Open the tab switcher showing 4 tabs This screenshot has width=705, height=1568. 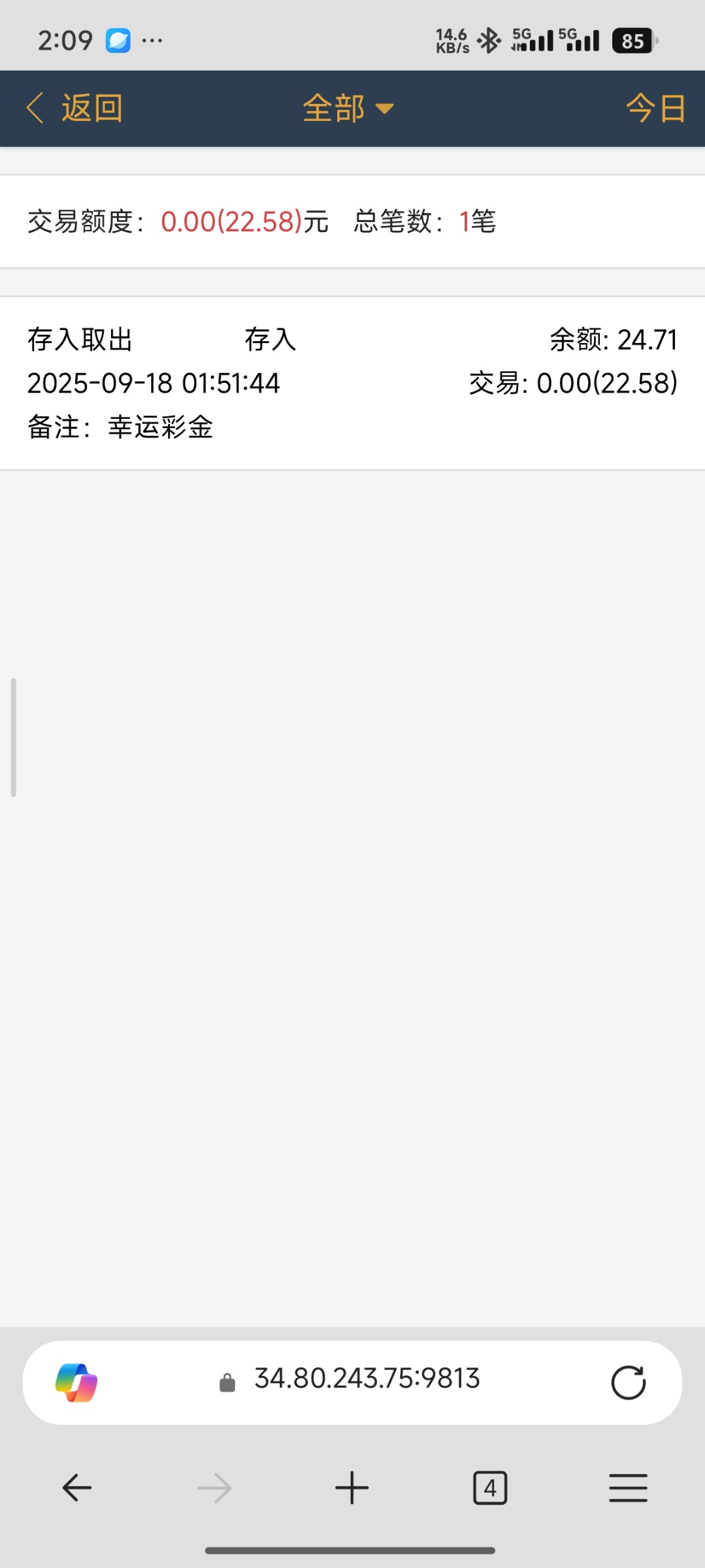(x=490, y=1488)
